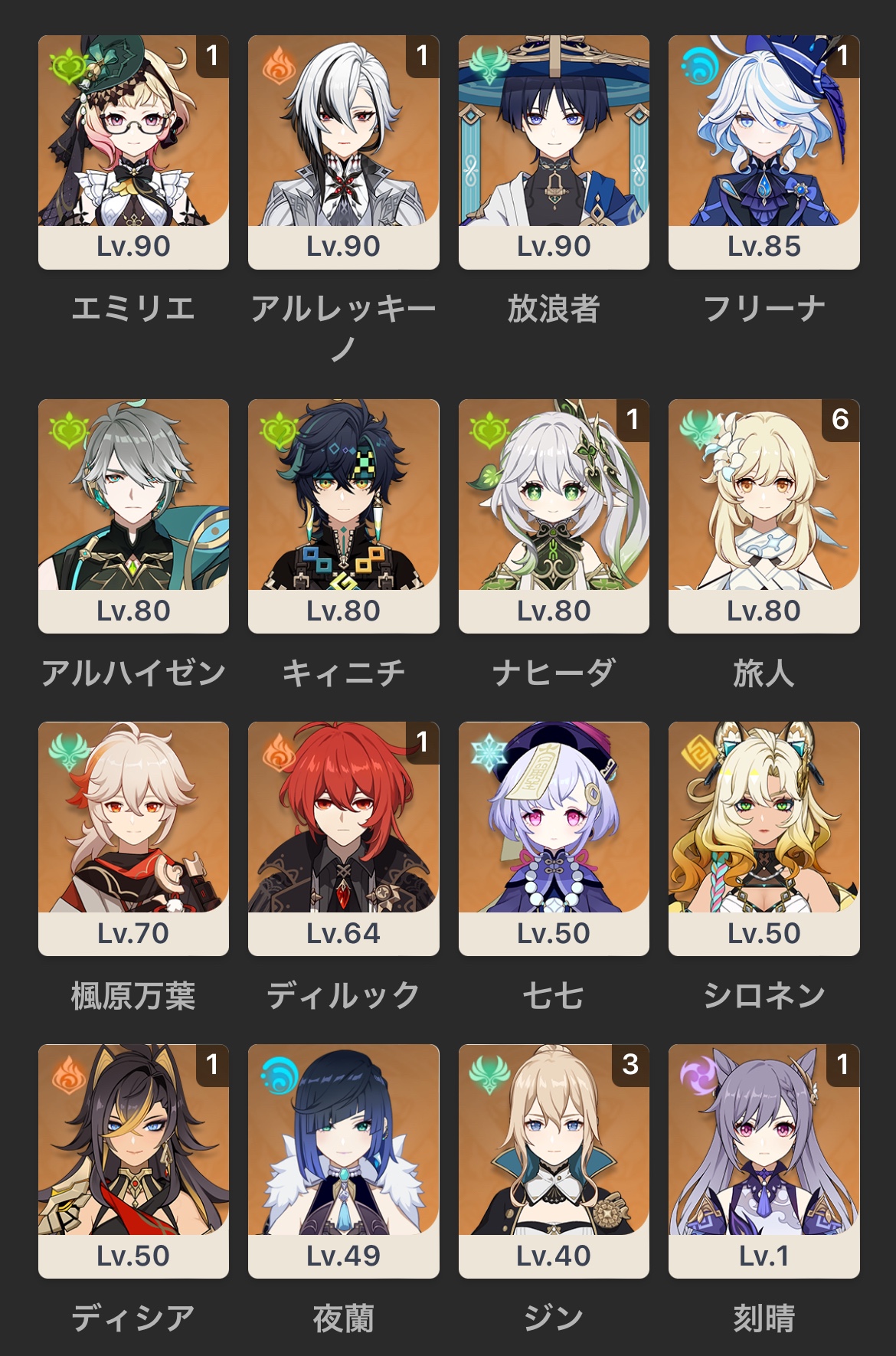Open the シロネン character card
896x1356 pixels.
[764, 838]
